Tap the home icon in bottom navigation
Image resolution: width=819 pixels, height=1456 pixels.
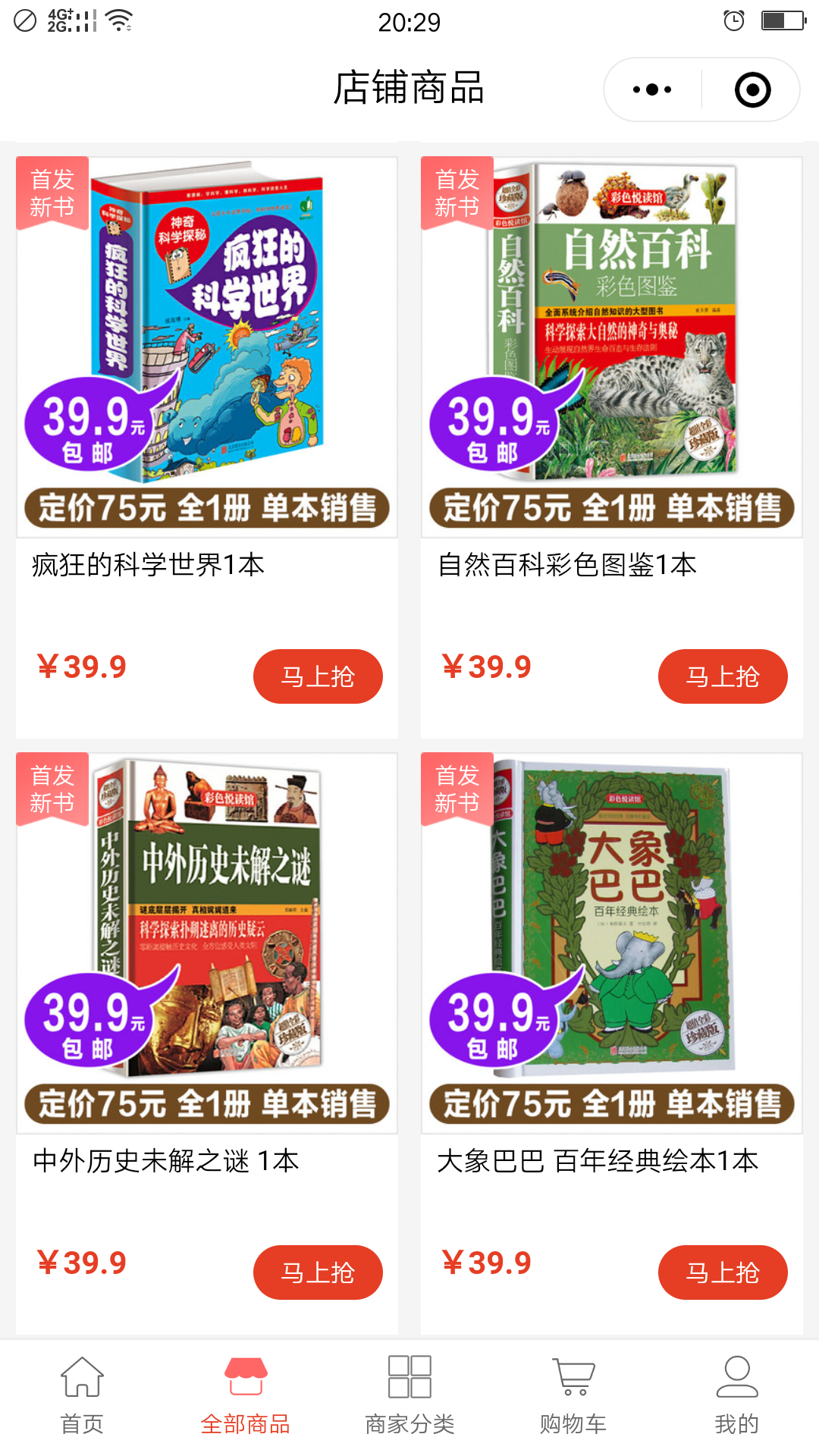(x=82, y=1388)
